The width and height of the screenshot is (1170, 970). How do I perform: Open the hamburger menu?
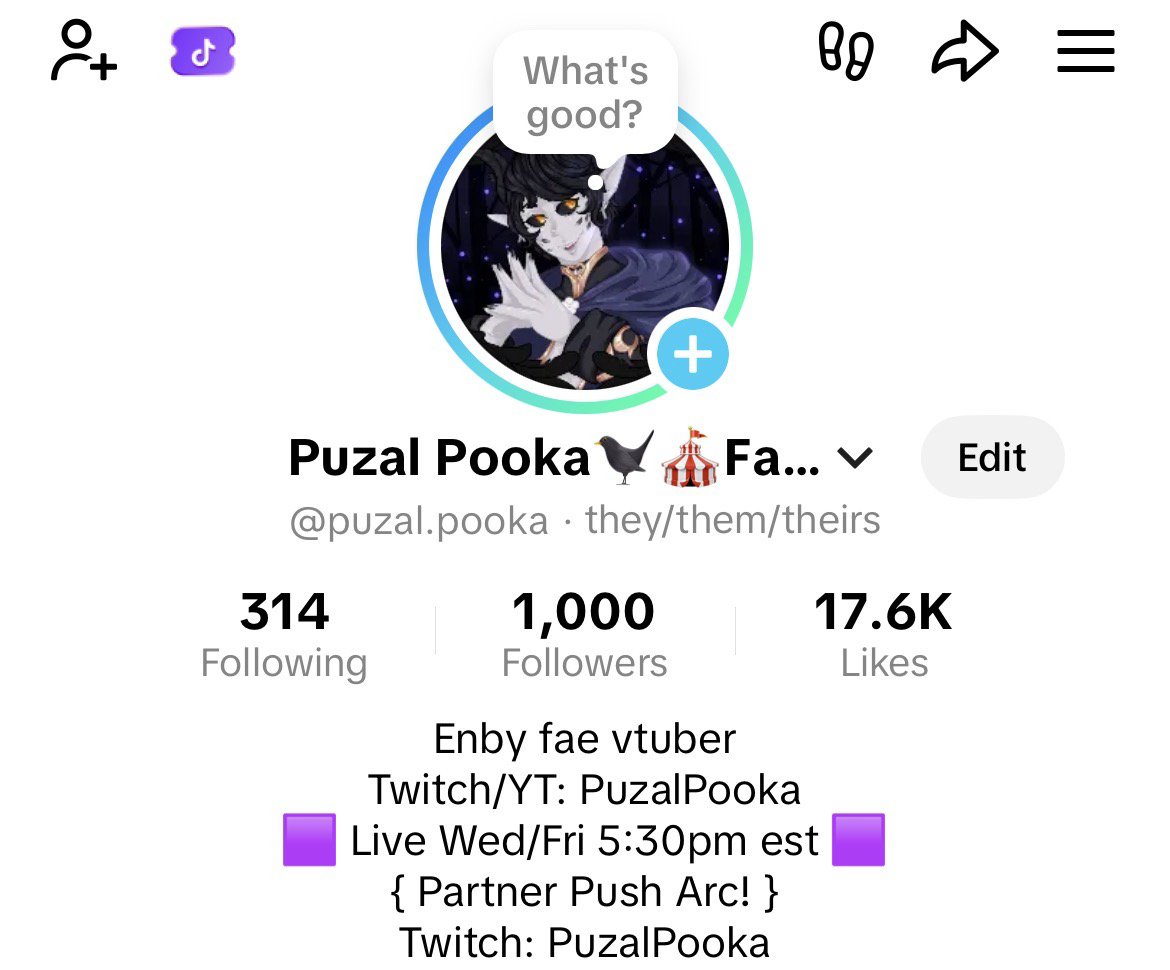[x=1085, y=51]
